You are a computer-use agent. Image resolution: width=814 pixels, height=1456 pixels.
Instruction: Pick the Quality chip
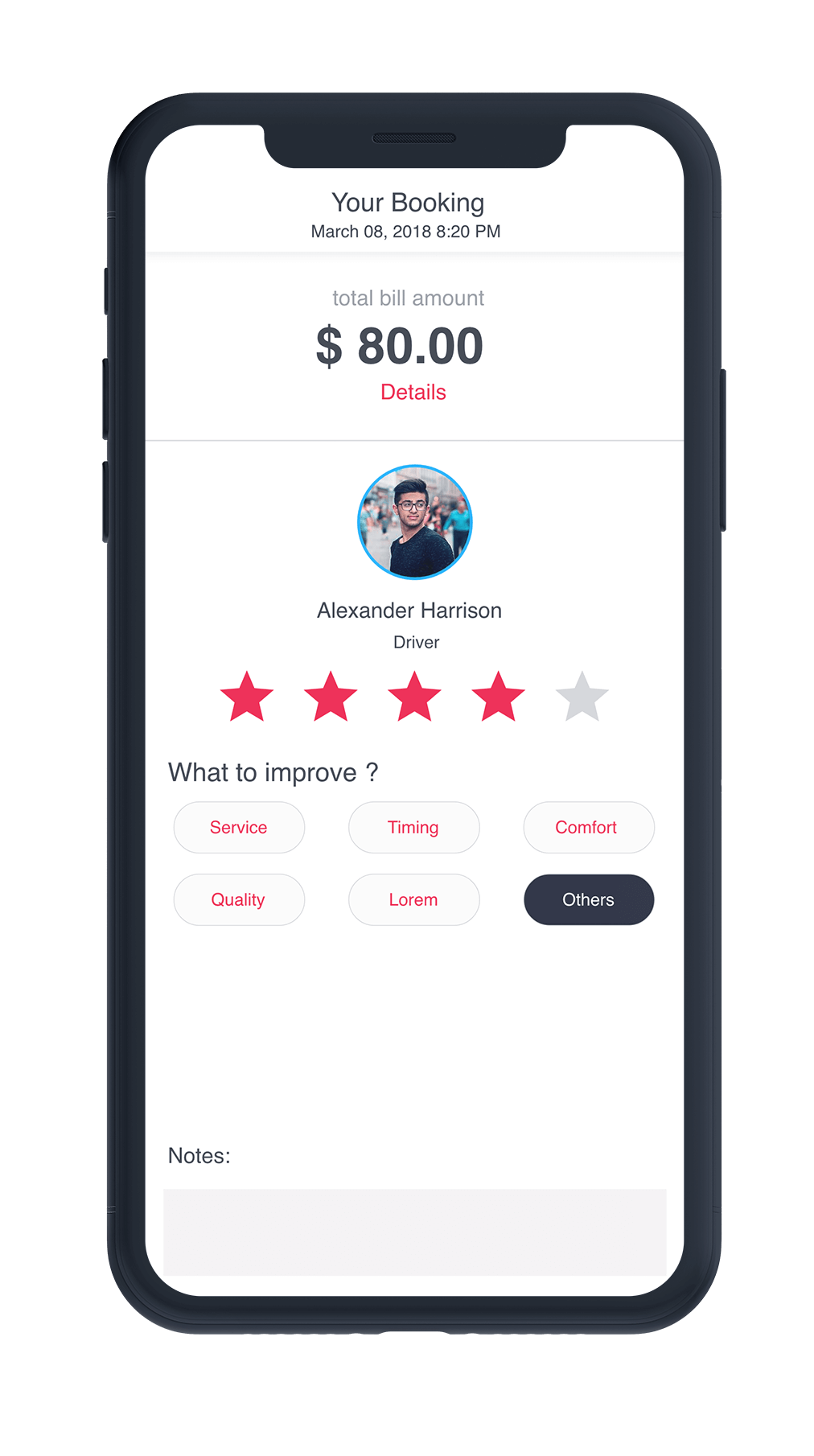pos(239,899)
